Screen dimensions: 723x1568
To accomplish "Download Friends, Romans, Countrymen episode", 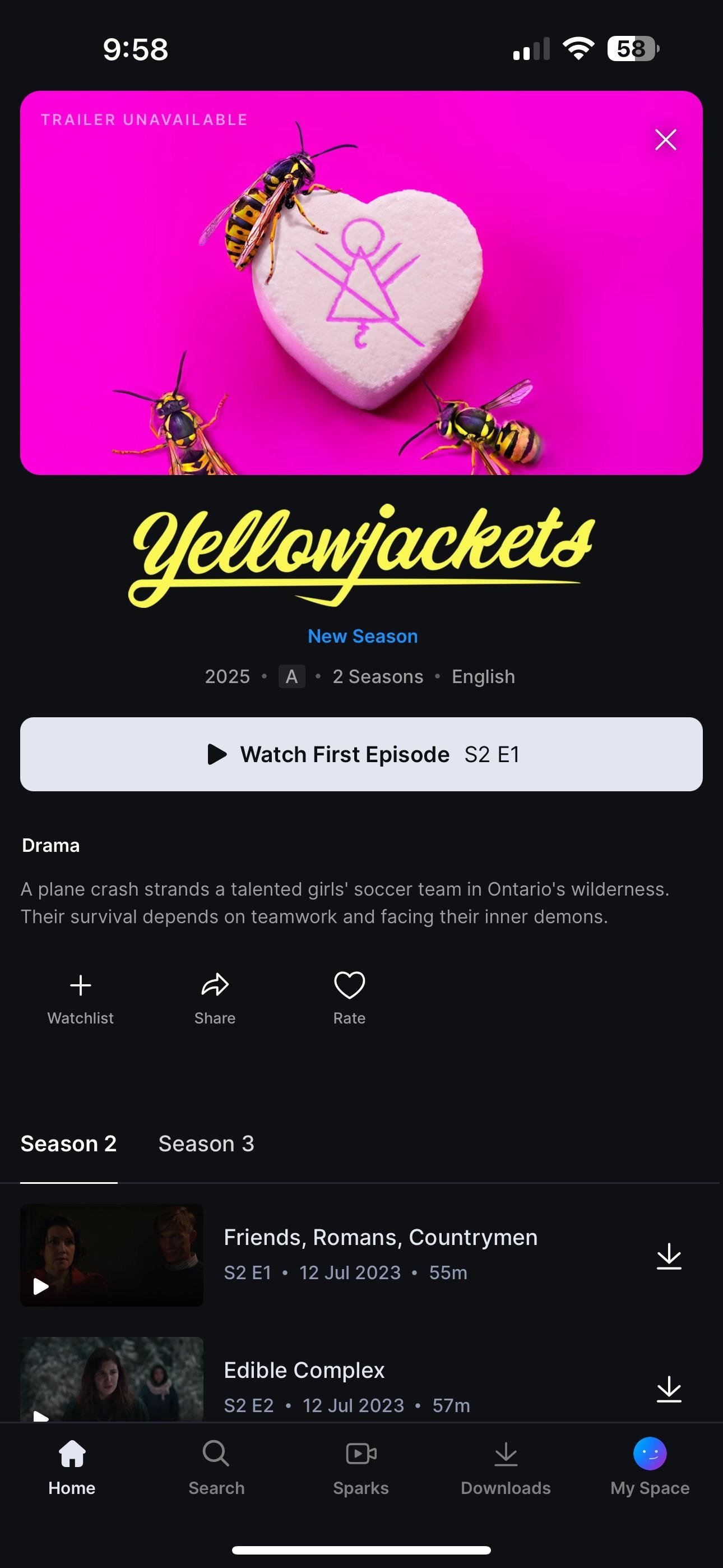I will pyautogui.click(x=669, y=1256).
